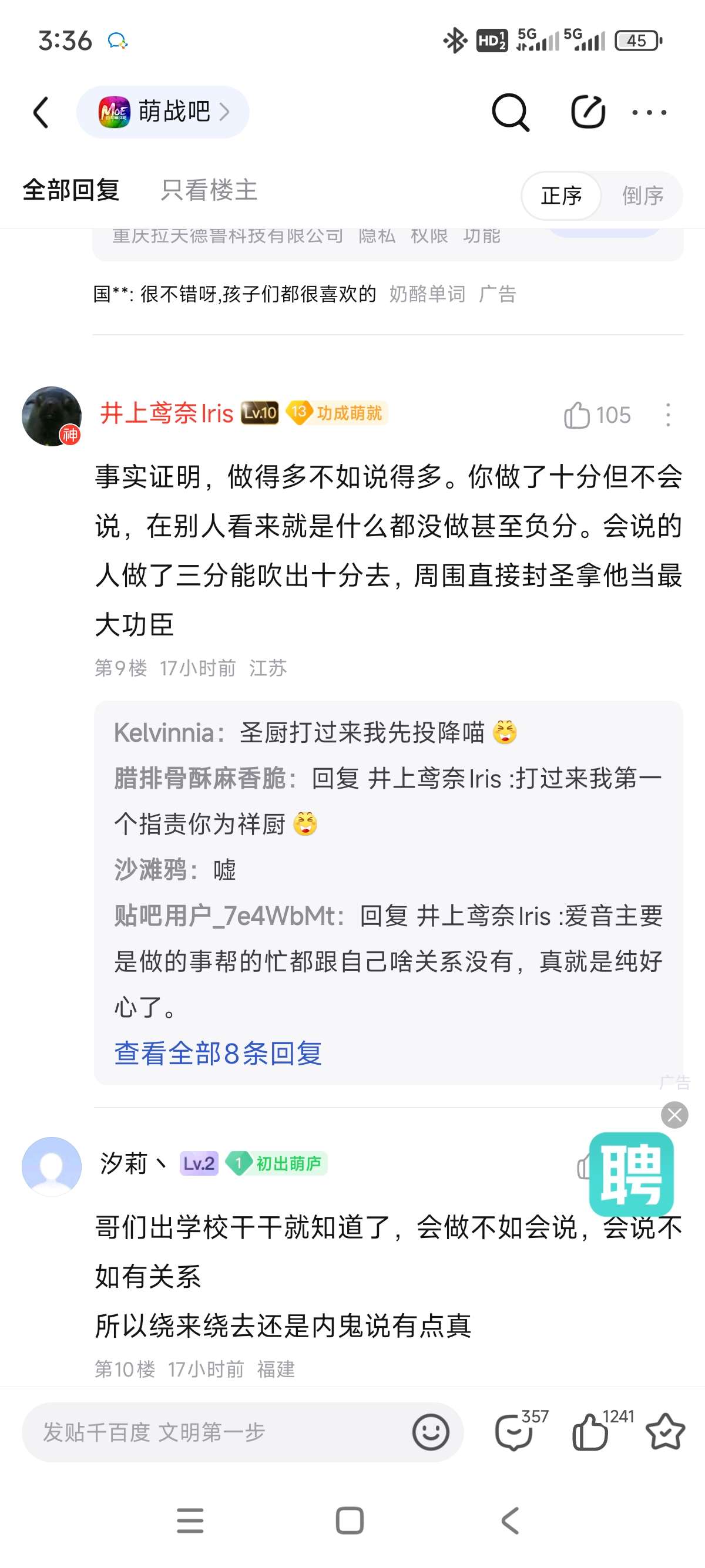Image resolution: width=705 pixels, height=1568 pixels.
Task: Open the three-dot overflow menu at top
Action: (x=649, y=113)
